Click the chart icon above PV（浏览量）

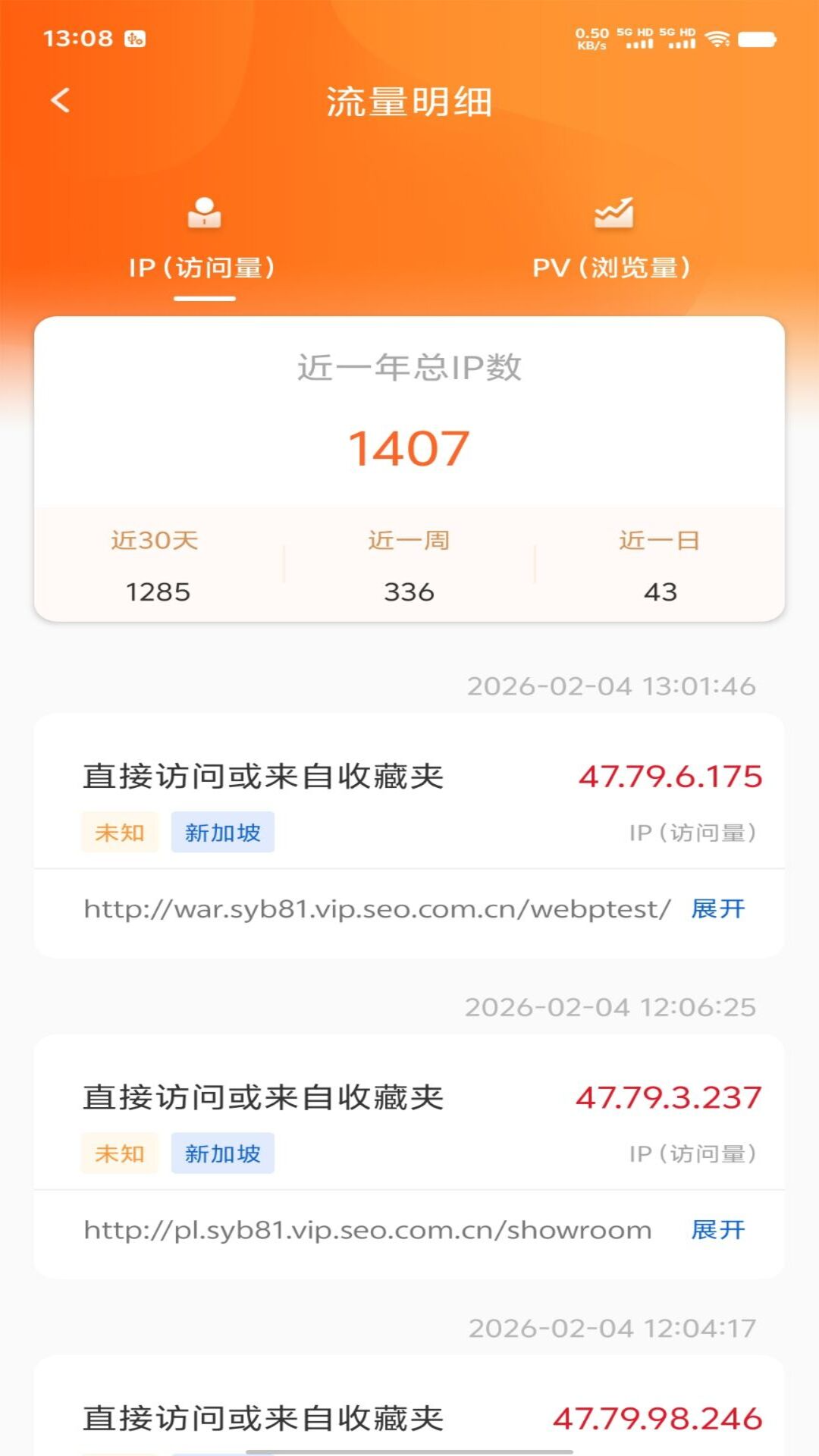(614, 214)
